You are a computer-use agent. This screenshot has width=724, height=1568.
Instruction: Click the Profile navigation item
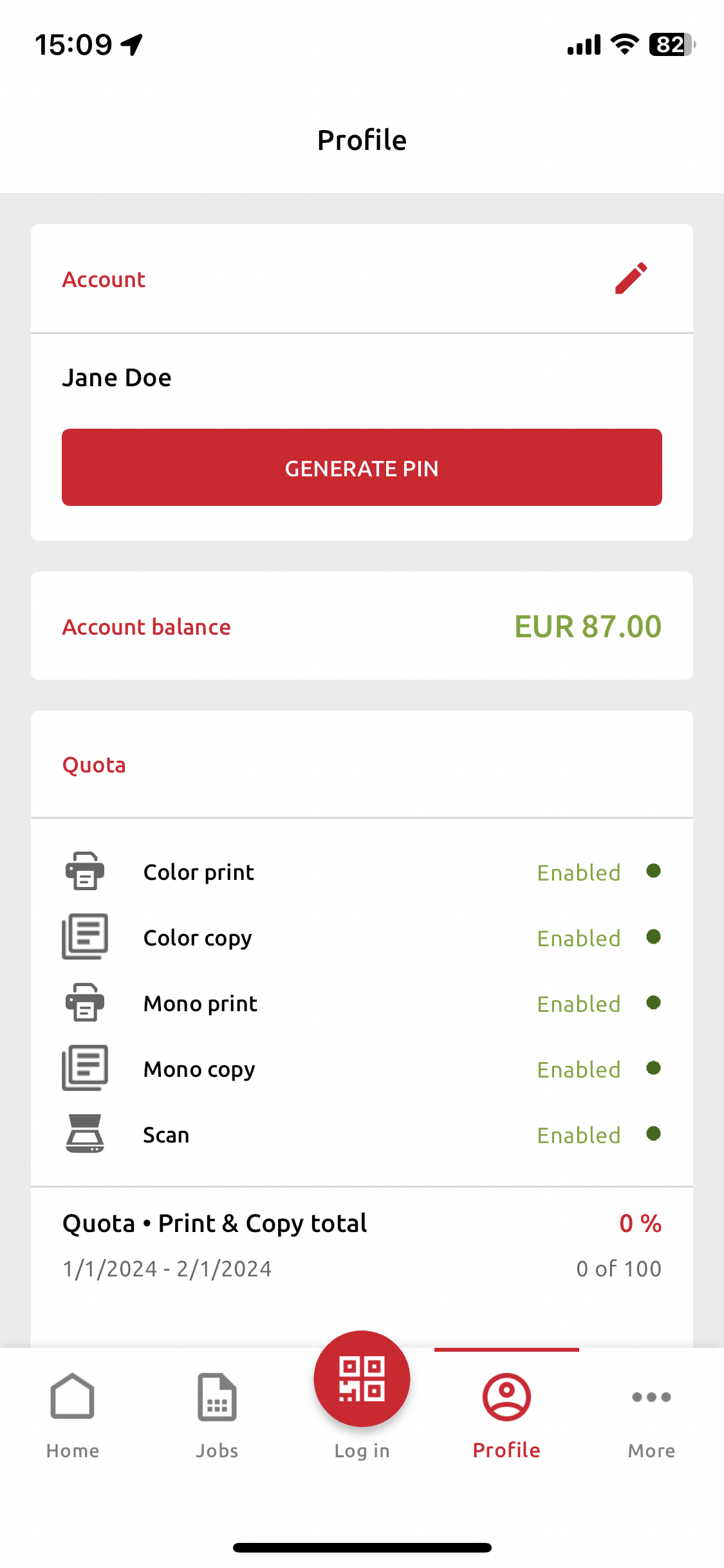click(x=506, y=1416)
